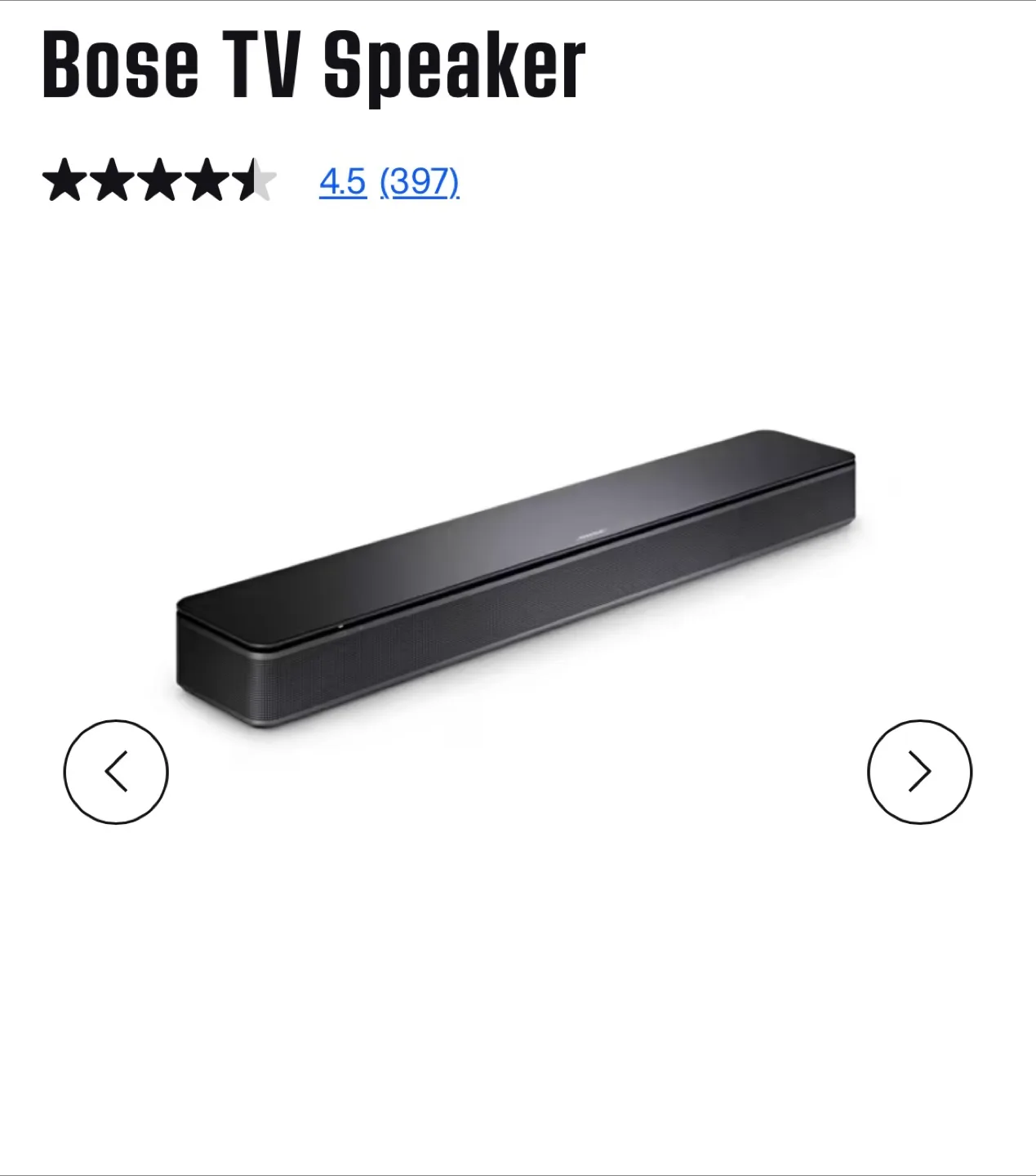The image size is (1036, 1176).
Task: Select the circular back navigation arrow
Action: (115, 769)
